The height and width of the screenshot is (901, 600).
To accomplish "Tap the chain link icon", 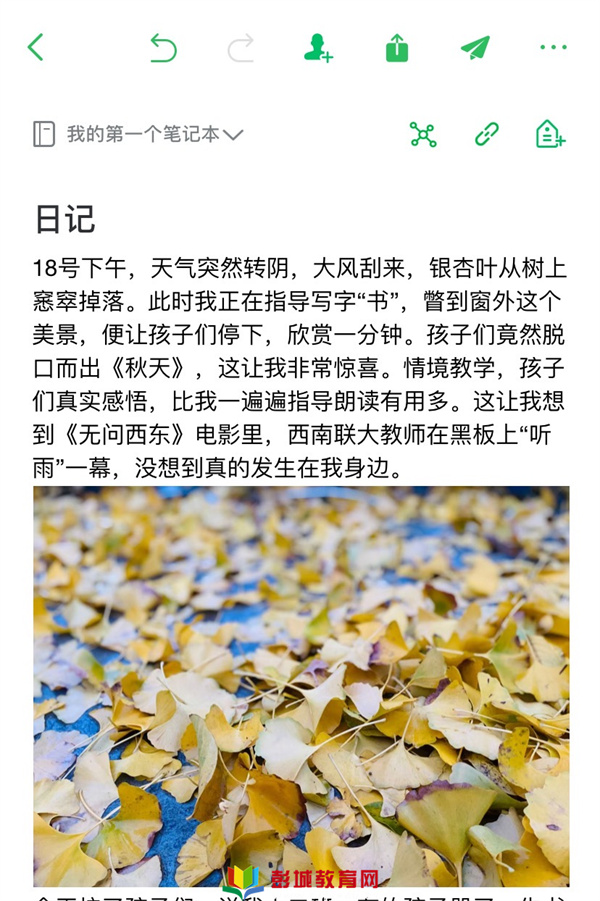I will (x=487, y=134).
